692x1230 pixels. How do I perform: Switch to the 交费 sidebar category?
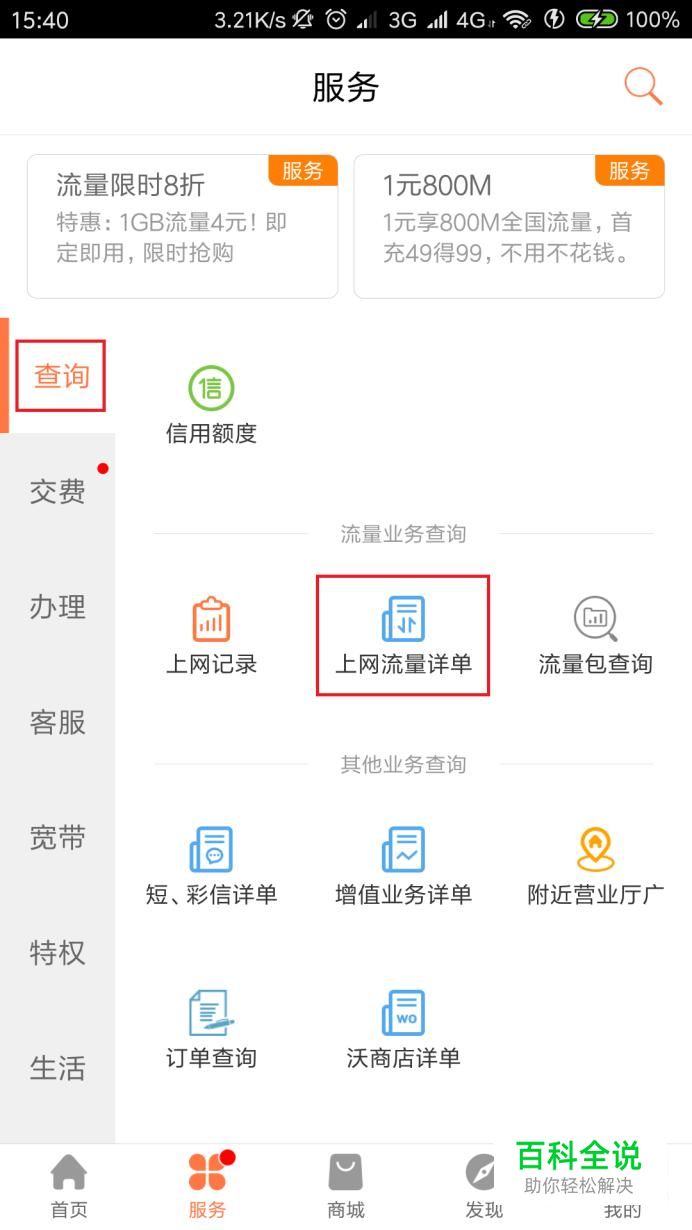pyautogui.click(x=57, y=491)
